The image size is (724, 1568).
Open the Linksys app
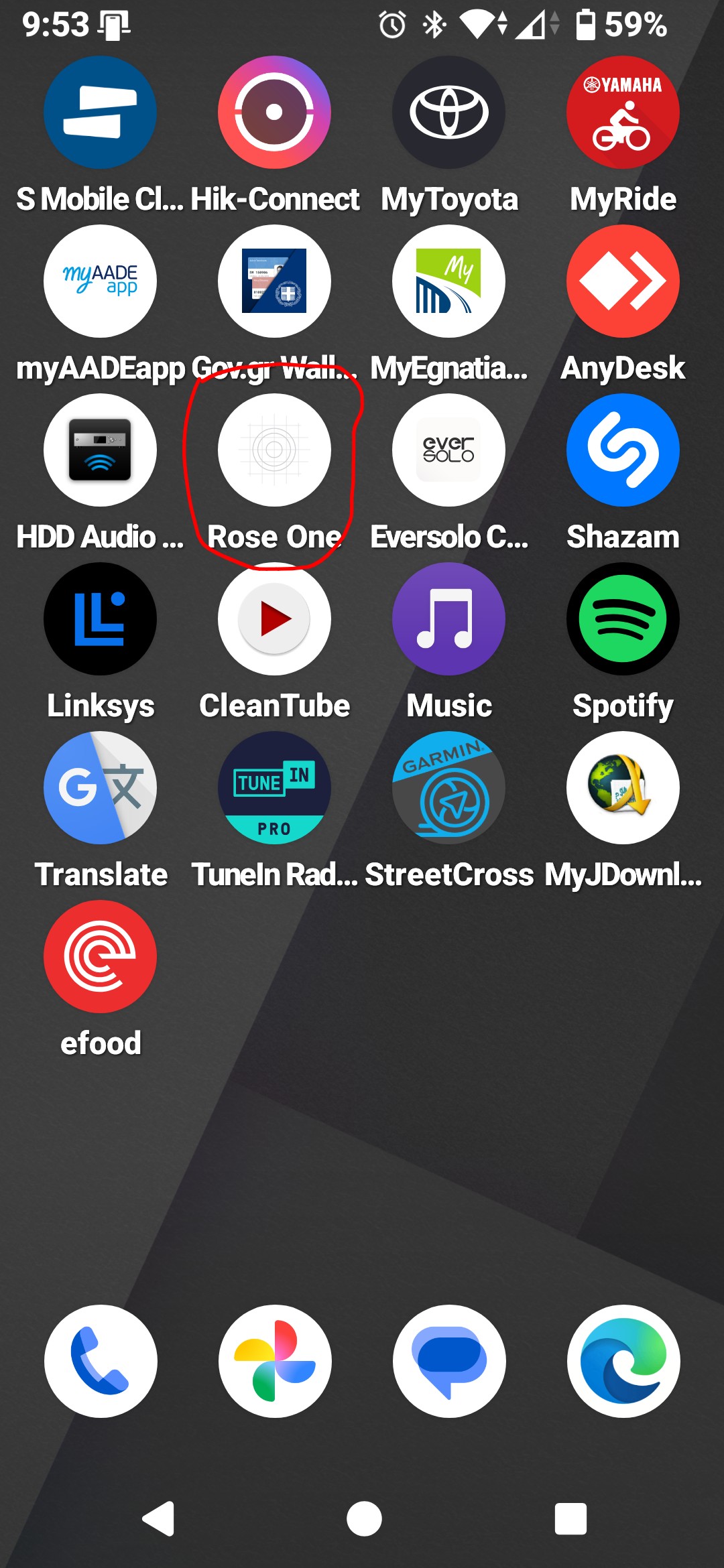click(100, 618)
